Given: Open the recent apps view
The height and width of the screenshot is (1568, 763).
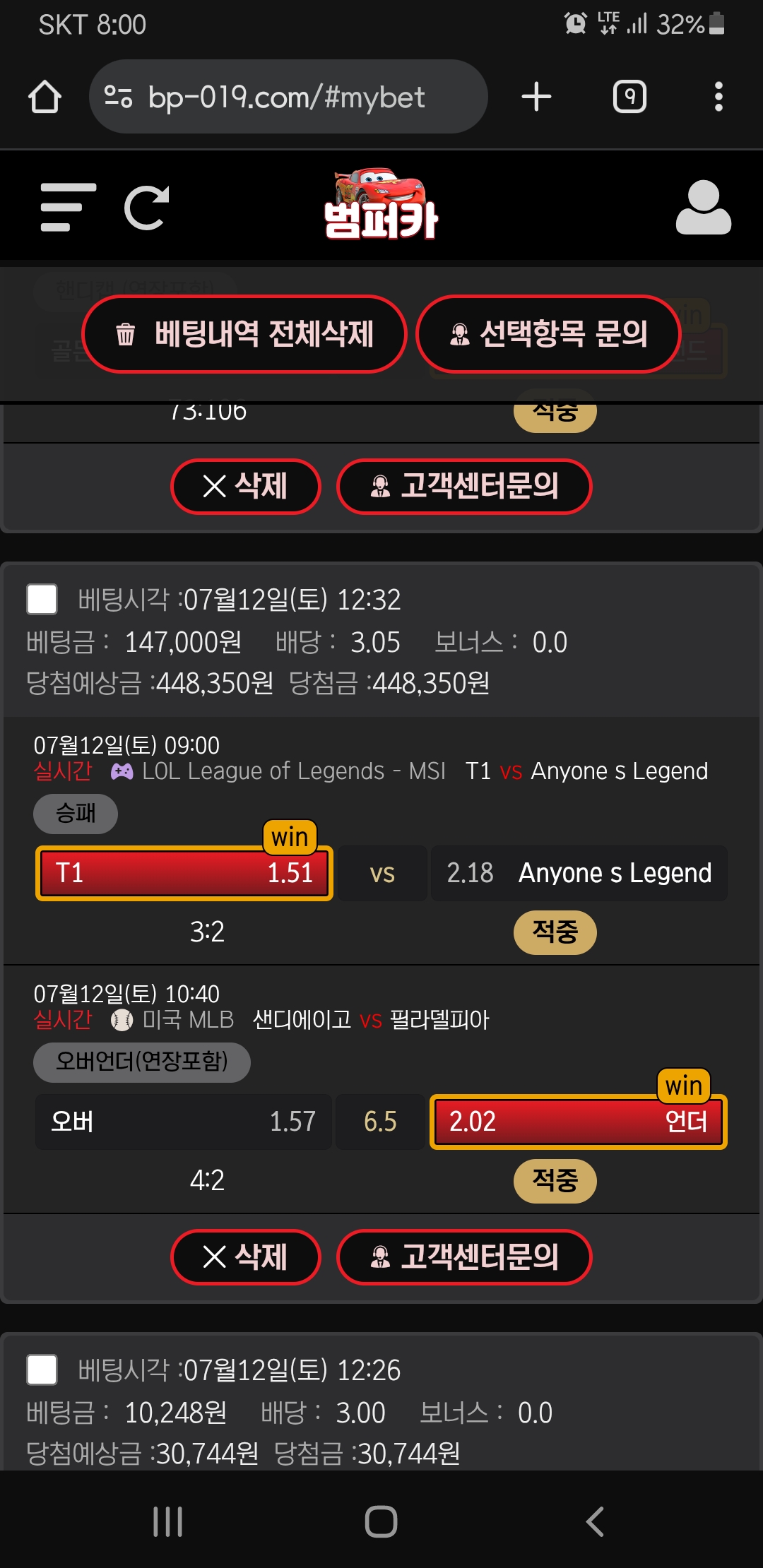Looking at the screenshot, I should click(168, 1521).
